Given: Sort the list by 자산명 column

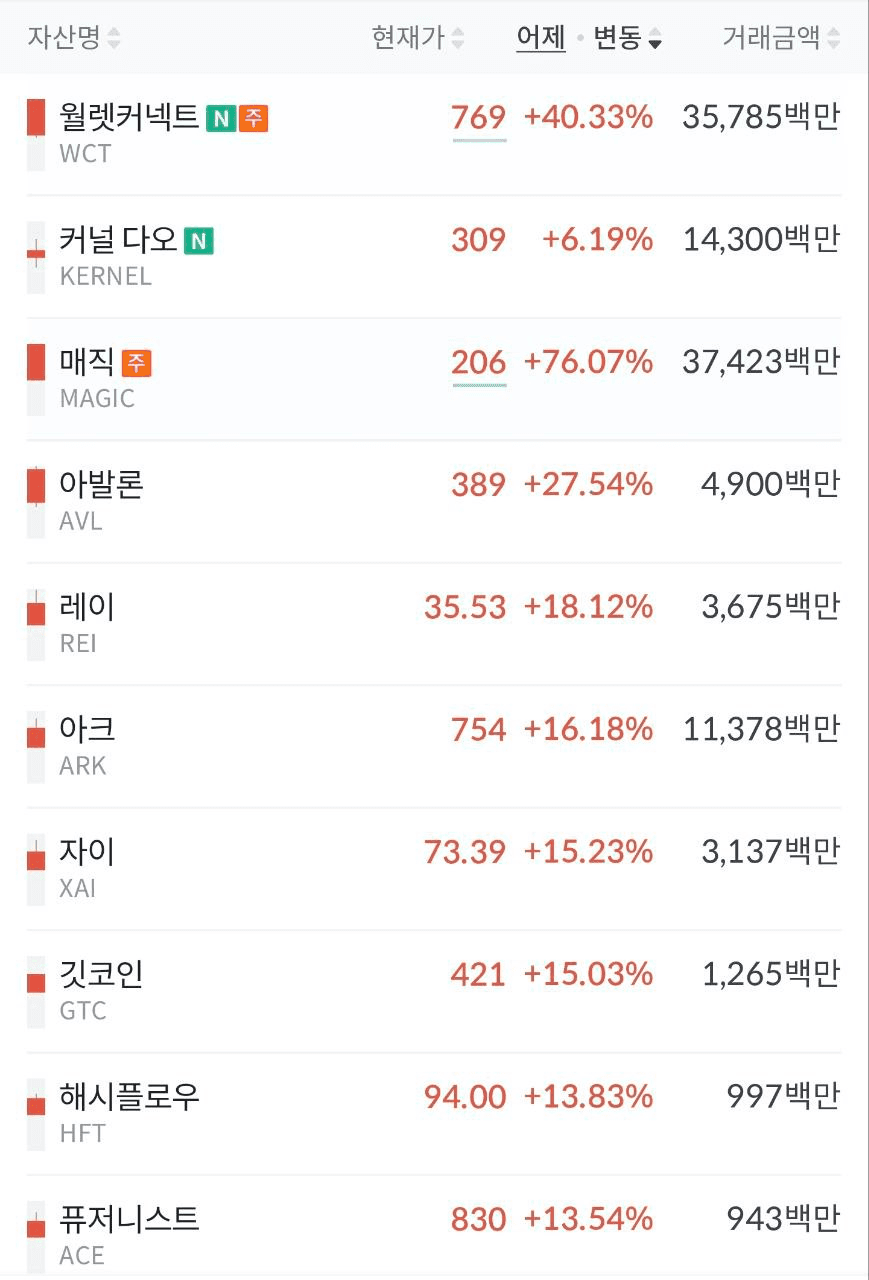Looking at the screenshot, I should [73, 38].
